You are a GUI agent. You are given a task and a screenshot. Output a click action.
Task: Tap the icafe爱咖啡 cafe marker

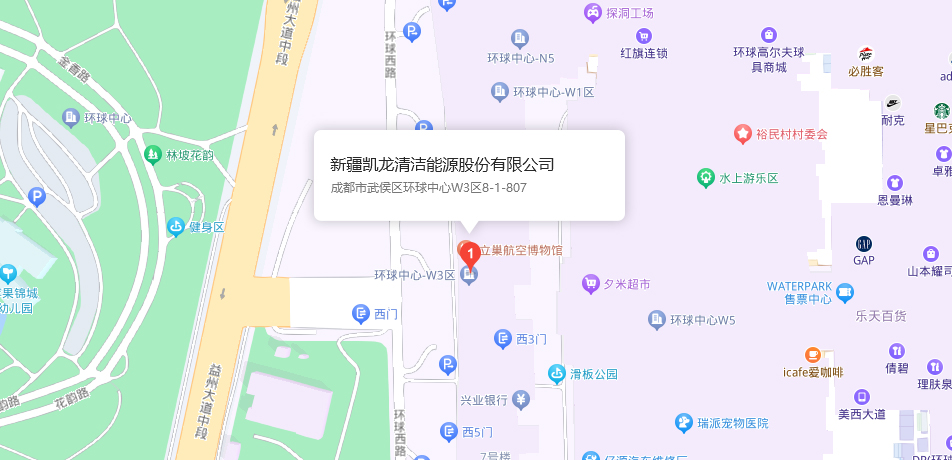coord(813,355)
